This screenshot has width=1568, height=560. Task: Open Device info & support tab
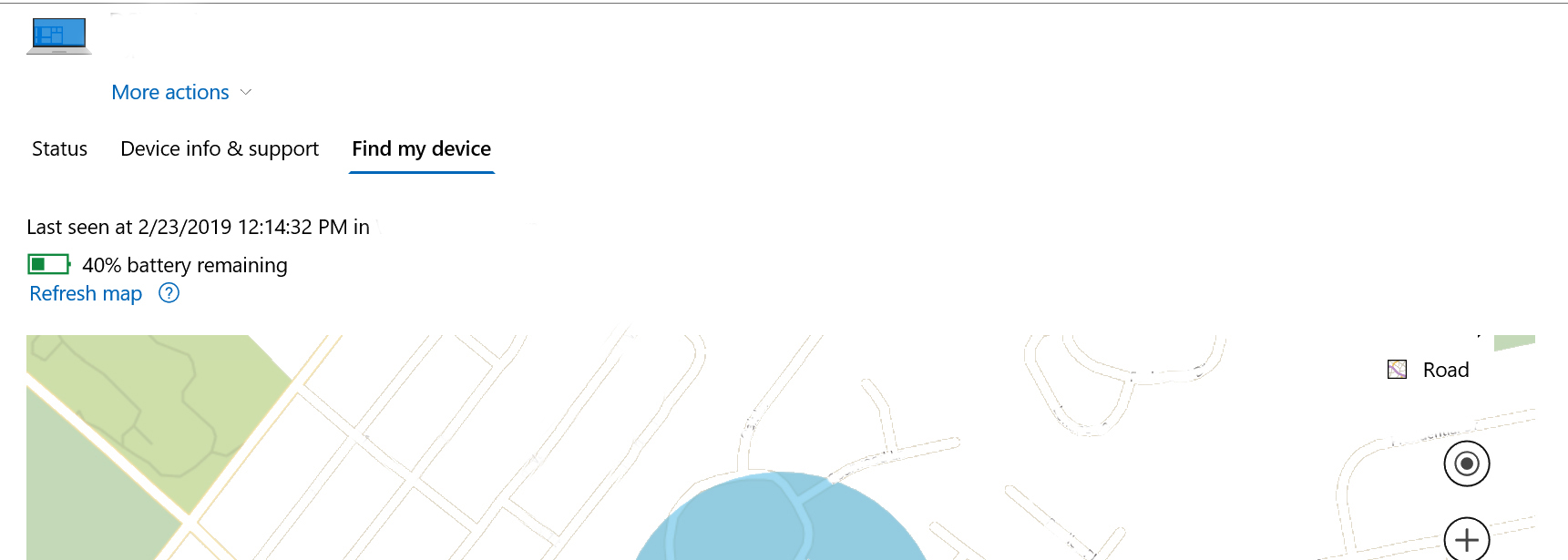[220, 149]
